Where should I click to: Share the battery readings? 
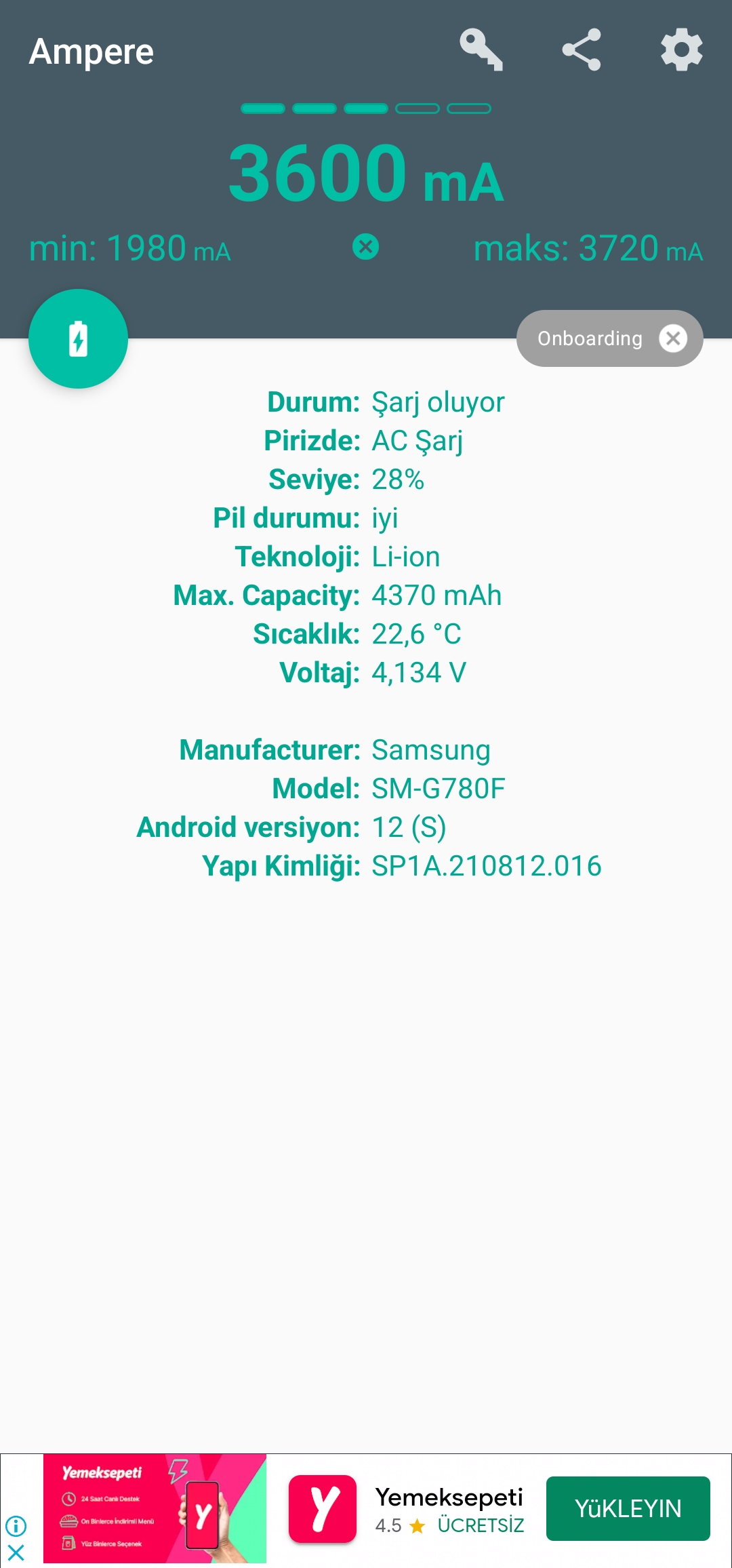pyautogui.click(x=582, y=50)
